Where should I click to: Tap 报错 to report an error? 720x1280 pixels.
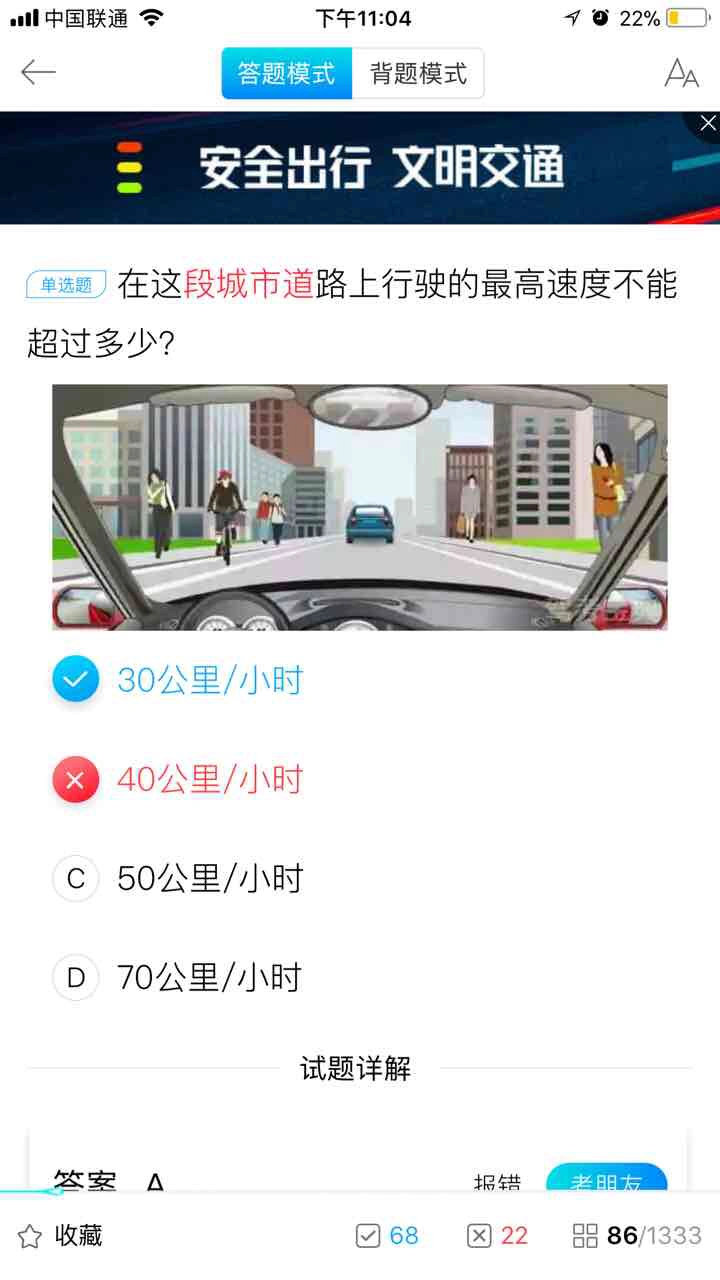(x=497, y=1182)
